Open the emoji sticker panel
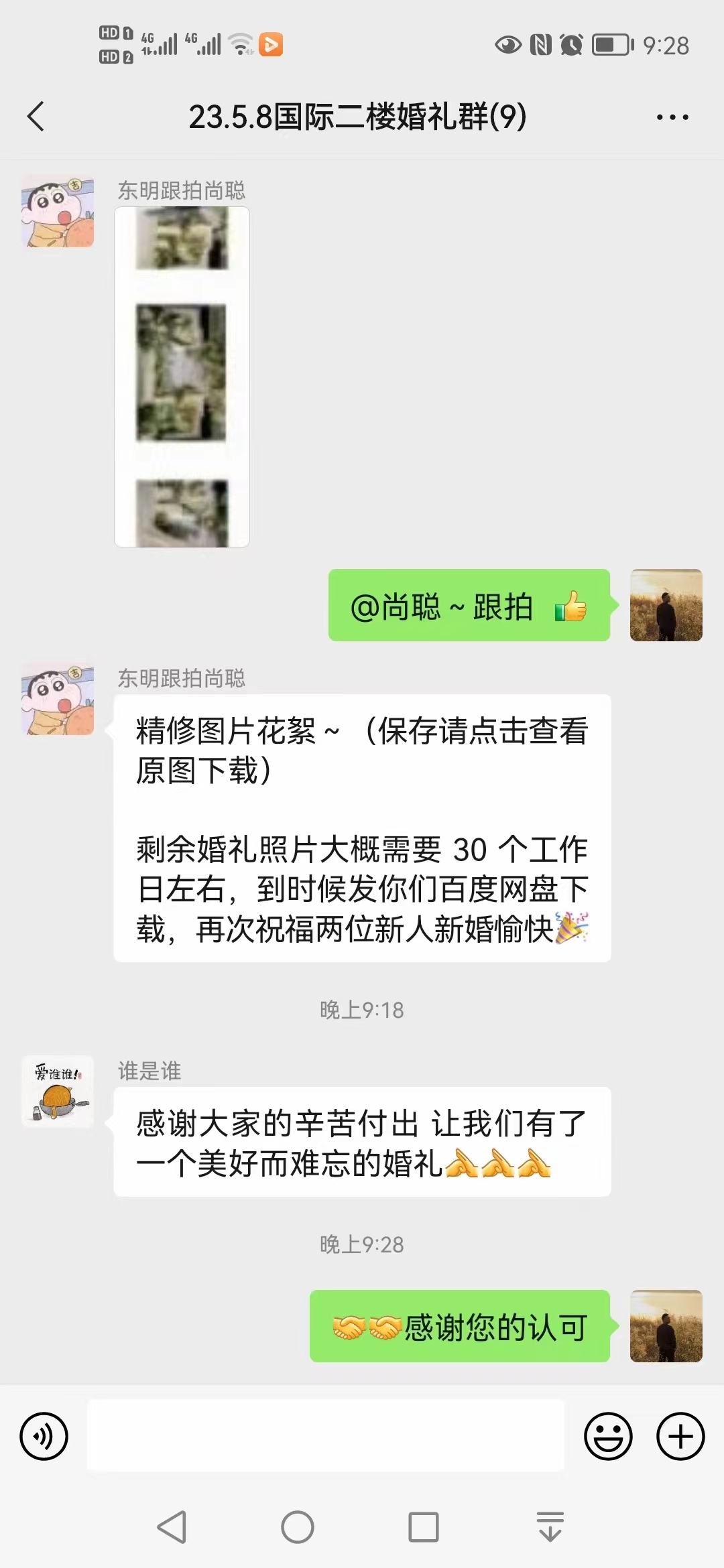This screenshot has height=1568, width=724. click(x=608, y=1436)
